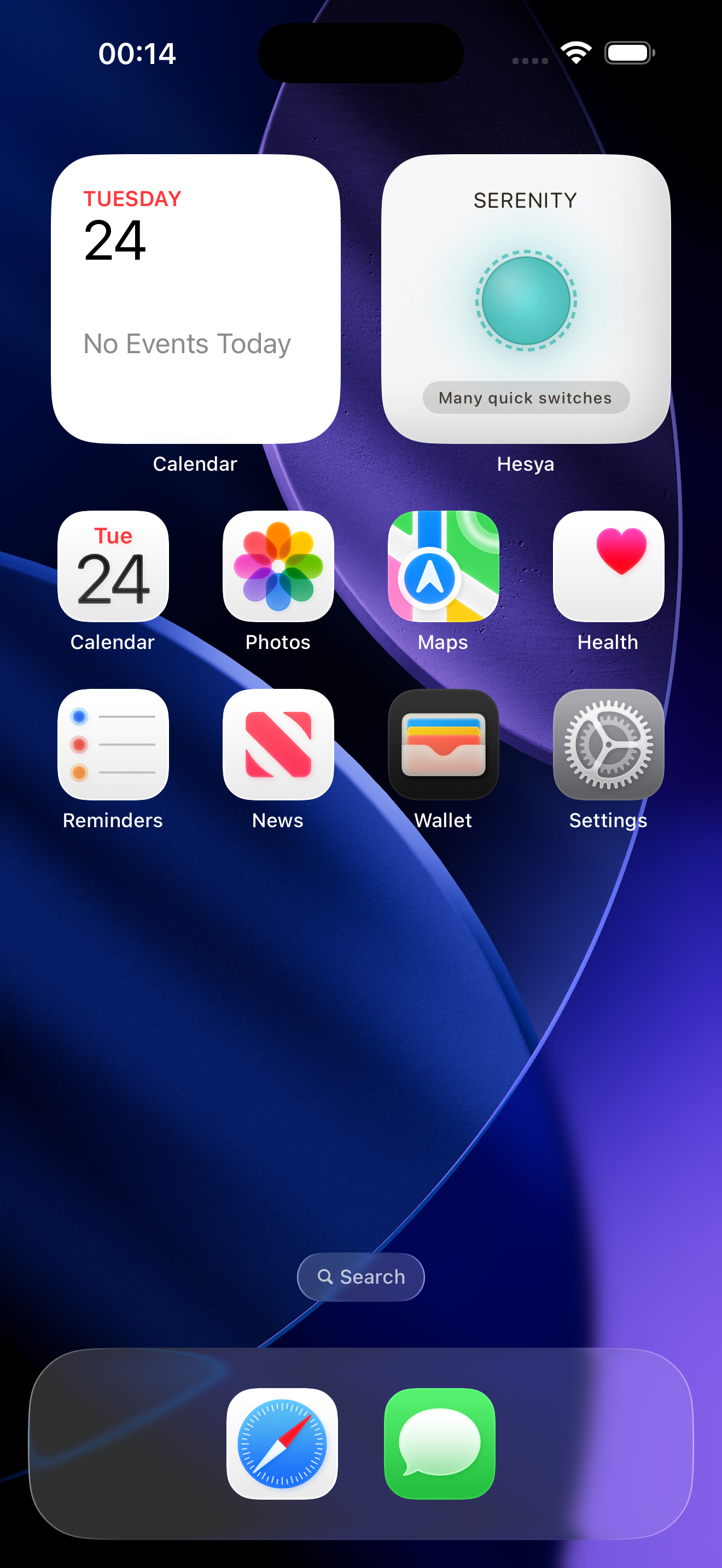Open the Health app
Viewport: 722px width, 1568px height.
pos(608,566)
